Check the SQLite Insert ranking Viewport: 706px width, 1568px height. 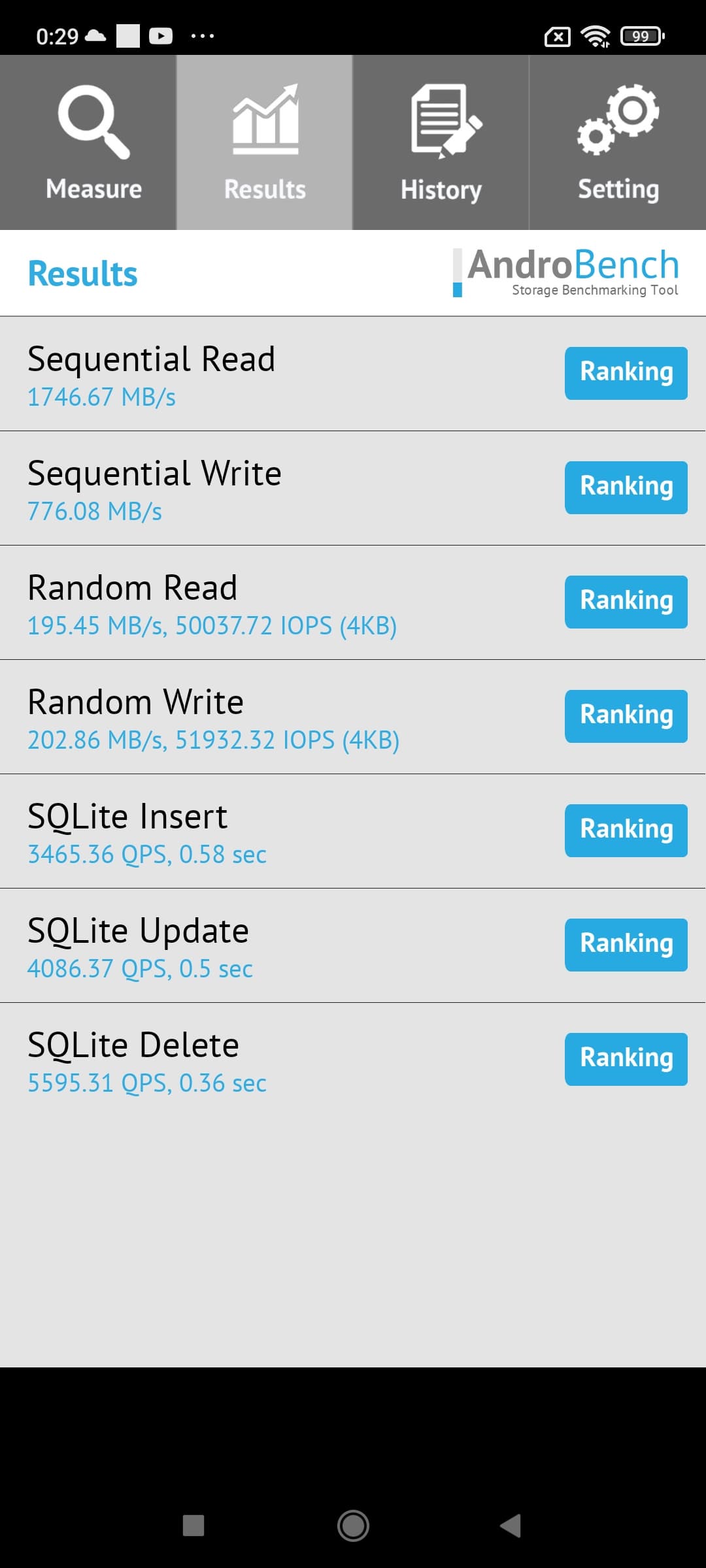tap(626, 830)
